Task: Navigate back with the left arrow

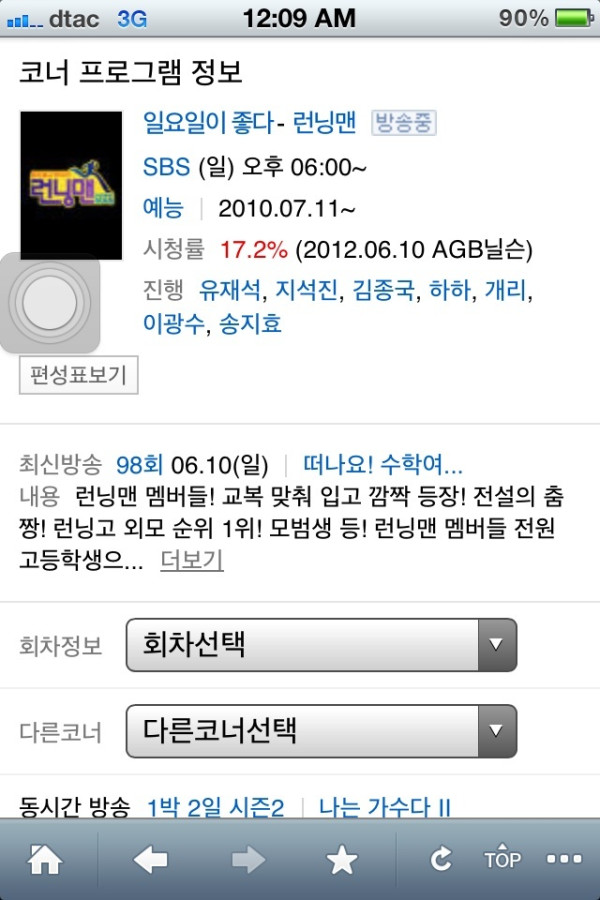Action: pyautogui.click(x=150, y=859)
